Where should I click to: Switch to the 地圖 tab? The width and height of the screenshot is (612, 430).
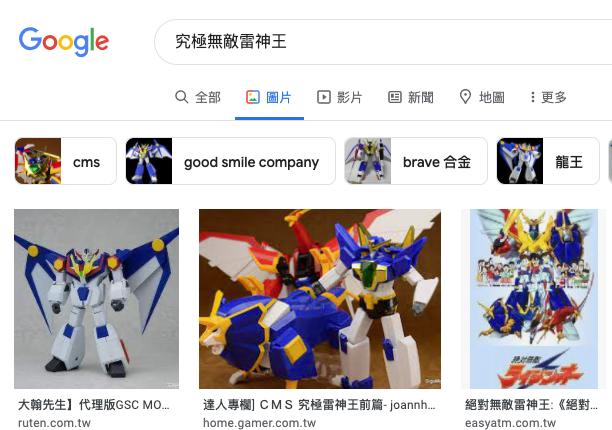pyautogui.click(x=482, y=97)
